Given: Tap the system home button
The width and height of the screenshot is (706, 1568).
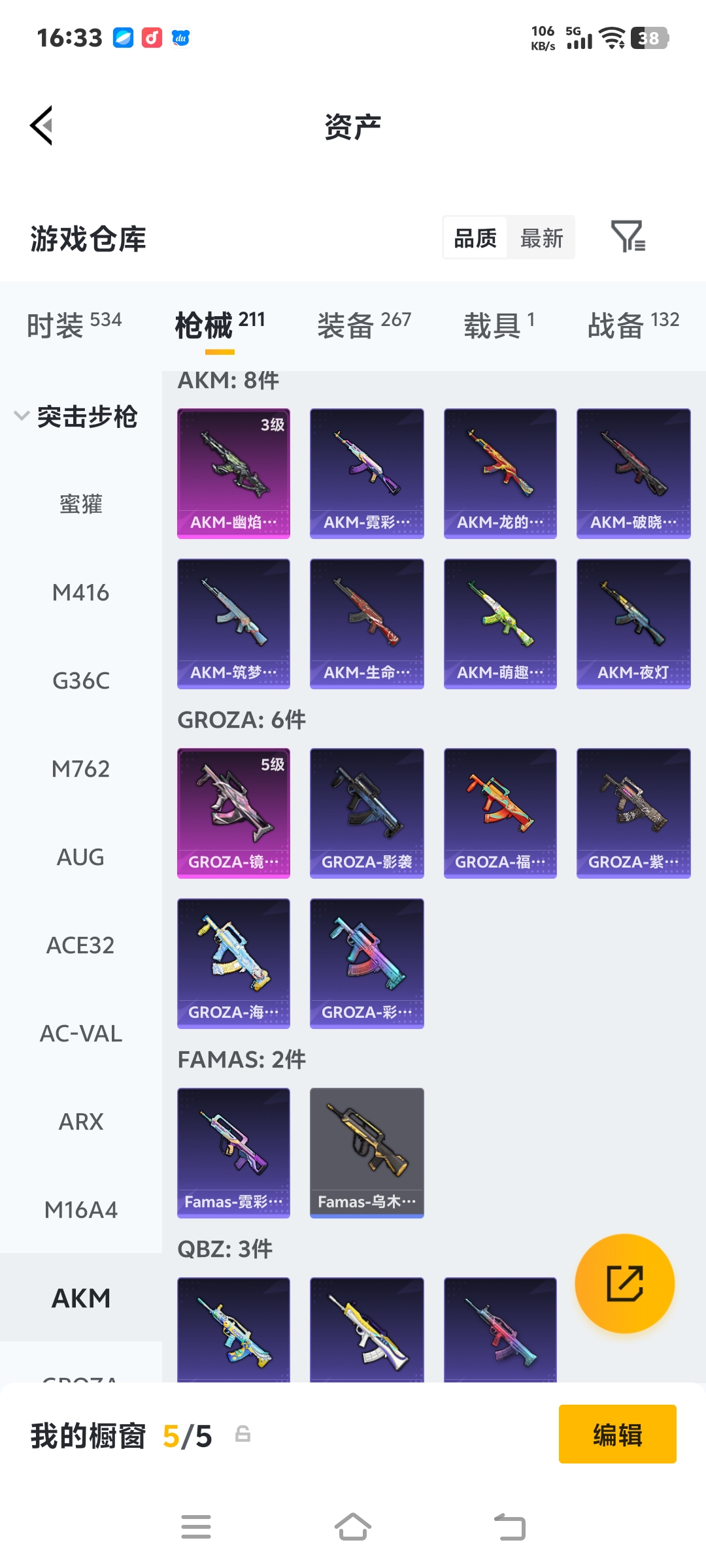Looking at the screenshot, I should [353, 1527].
